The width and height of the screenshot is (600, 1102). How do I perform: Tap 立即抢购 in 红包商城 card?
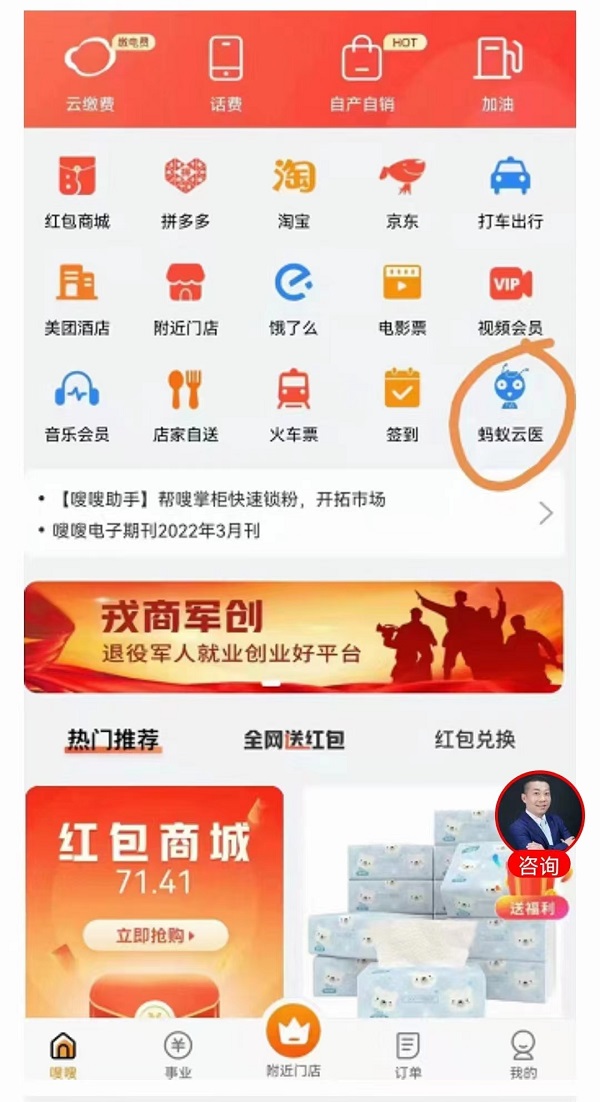pos(155,936)
